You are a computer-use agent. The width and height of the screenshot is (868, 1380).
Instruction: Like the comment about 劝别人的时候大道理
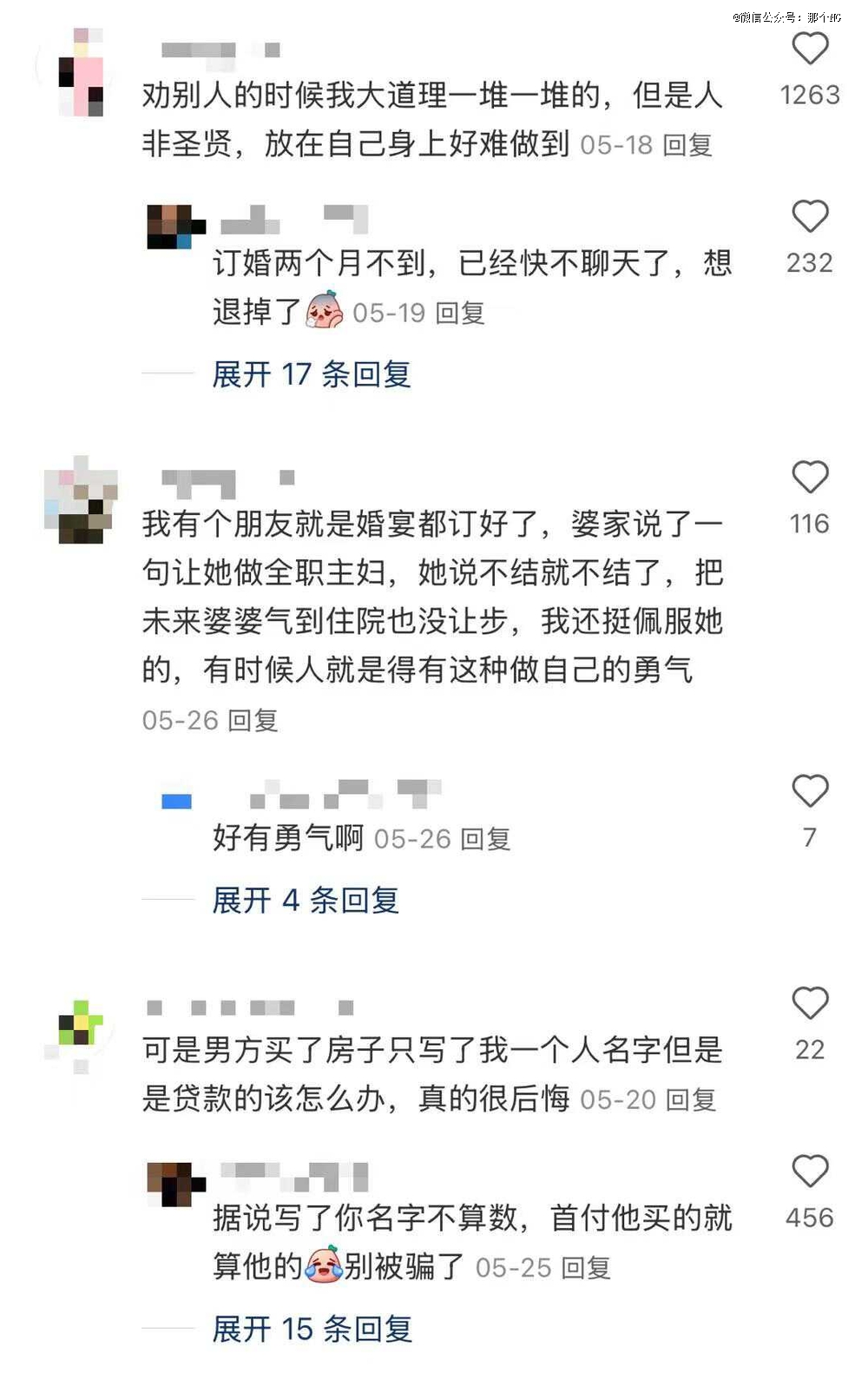click(x=810, y=49)
